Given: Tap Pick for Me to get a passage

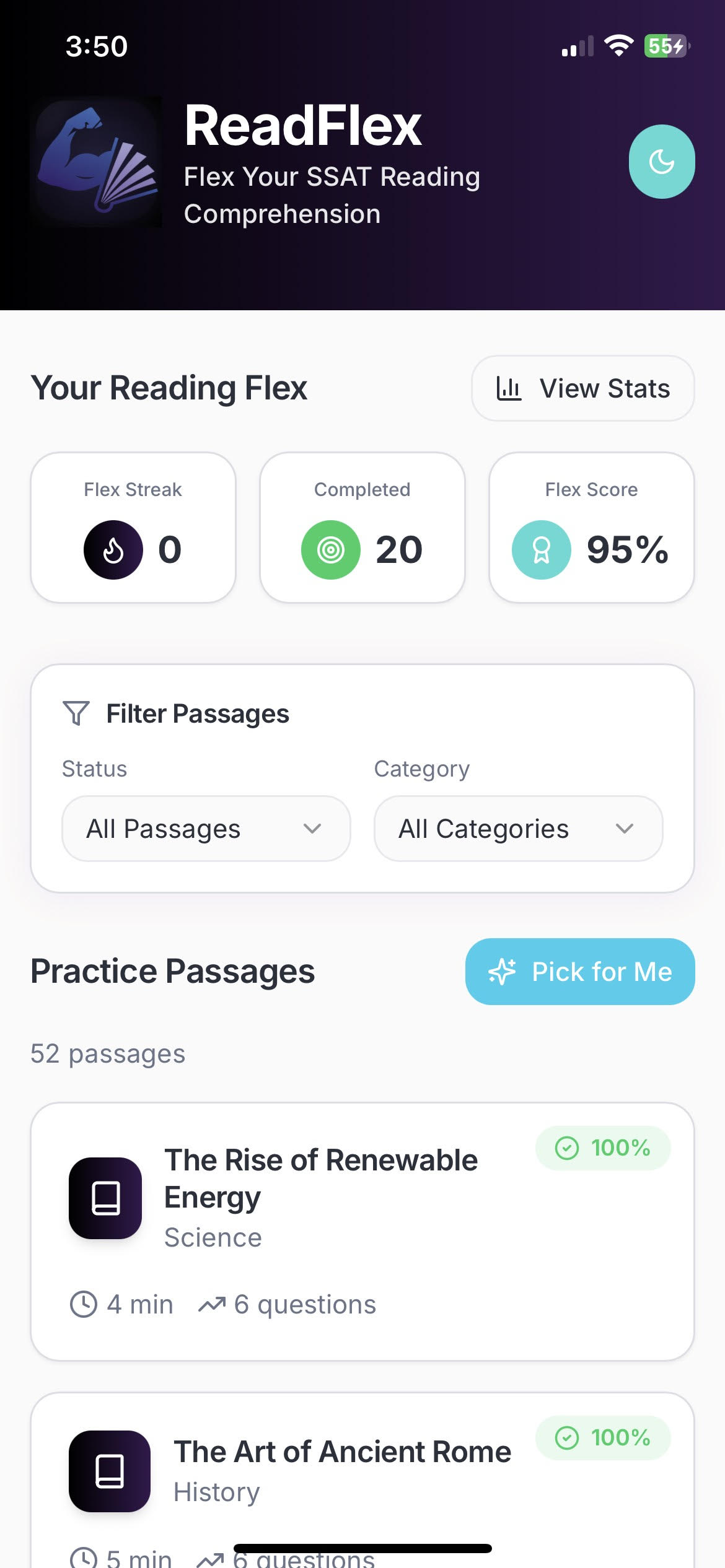Looking at the screenshot, I should coord(579,971).
